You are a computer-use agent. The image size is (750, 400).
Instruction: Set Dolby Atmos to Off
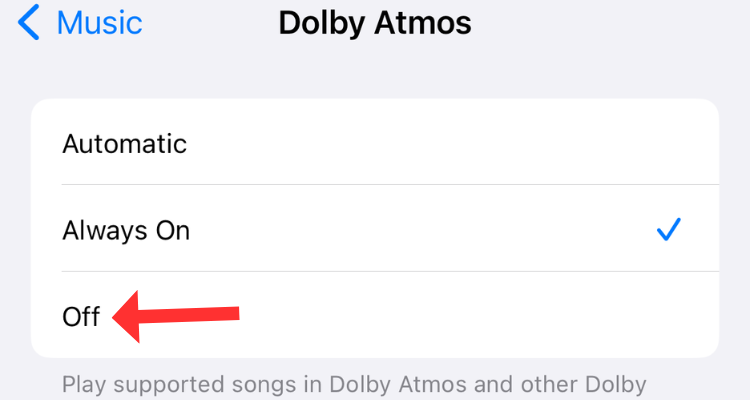(82, 317)
